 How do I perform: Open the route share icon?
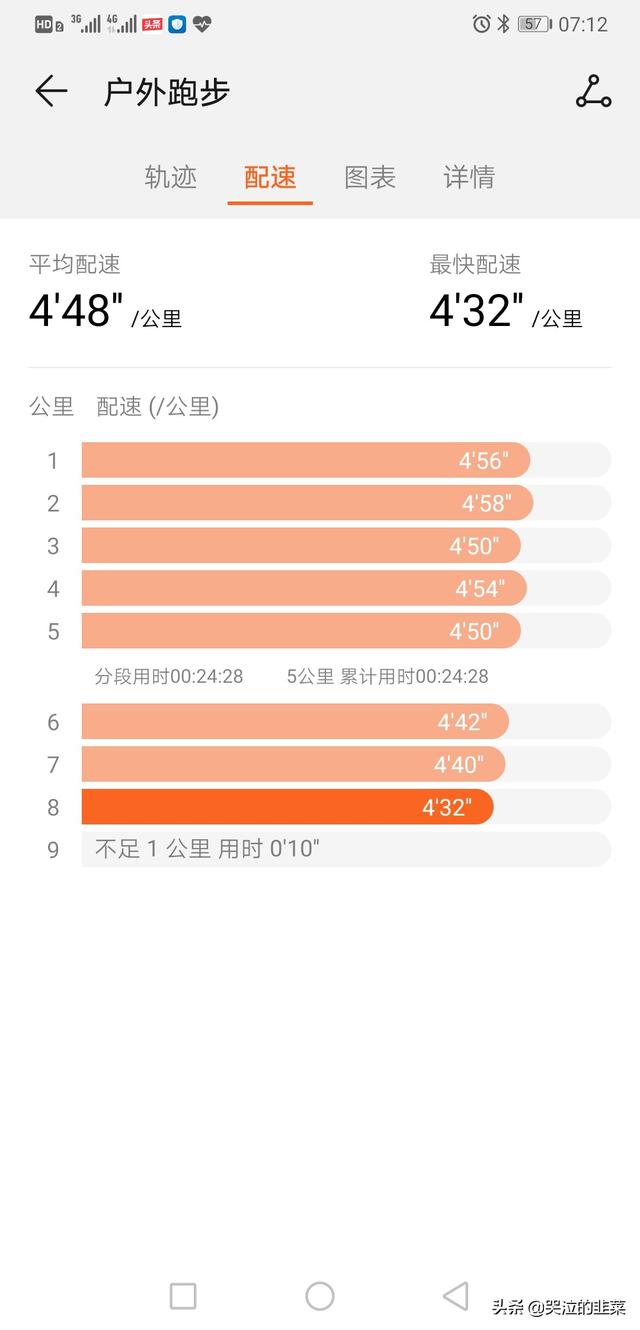593,92
